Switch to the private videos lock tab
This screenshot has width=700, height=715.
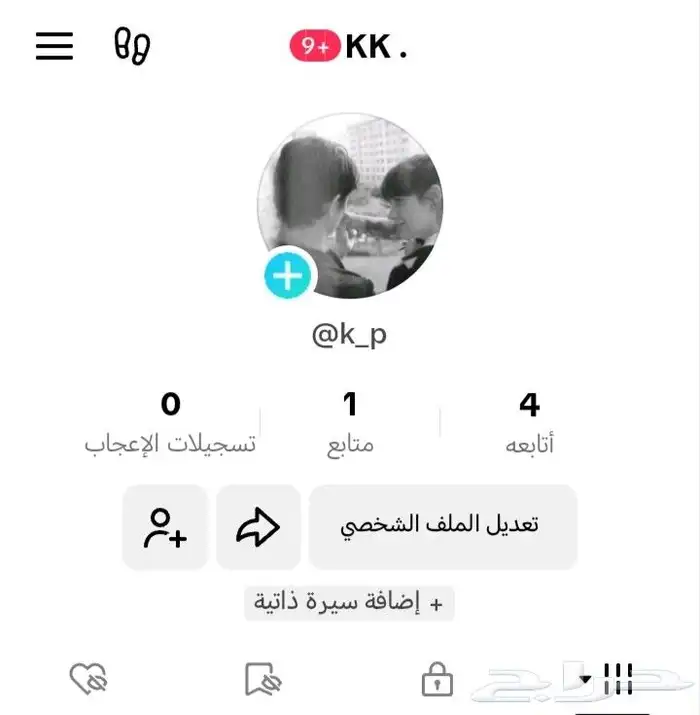tap(437, 680)
